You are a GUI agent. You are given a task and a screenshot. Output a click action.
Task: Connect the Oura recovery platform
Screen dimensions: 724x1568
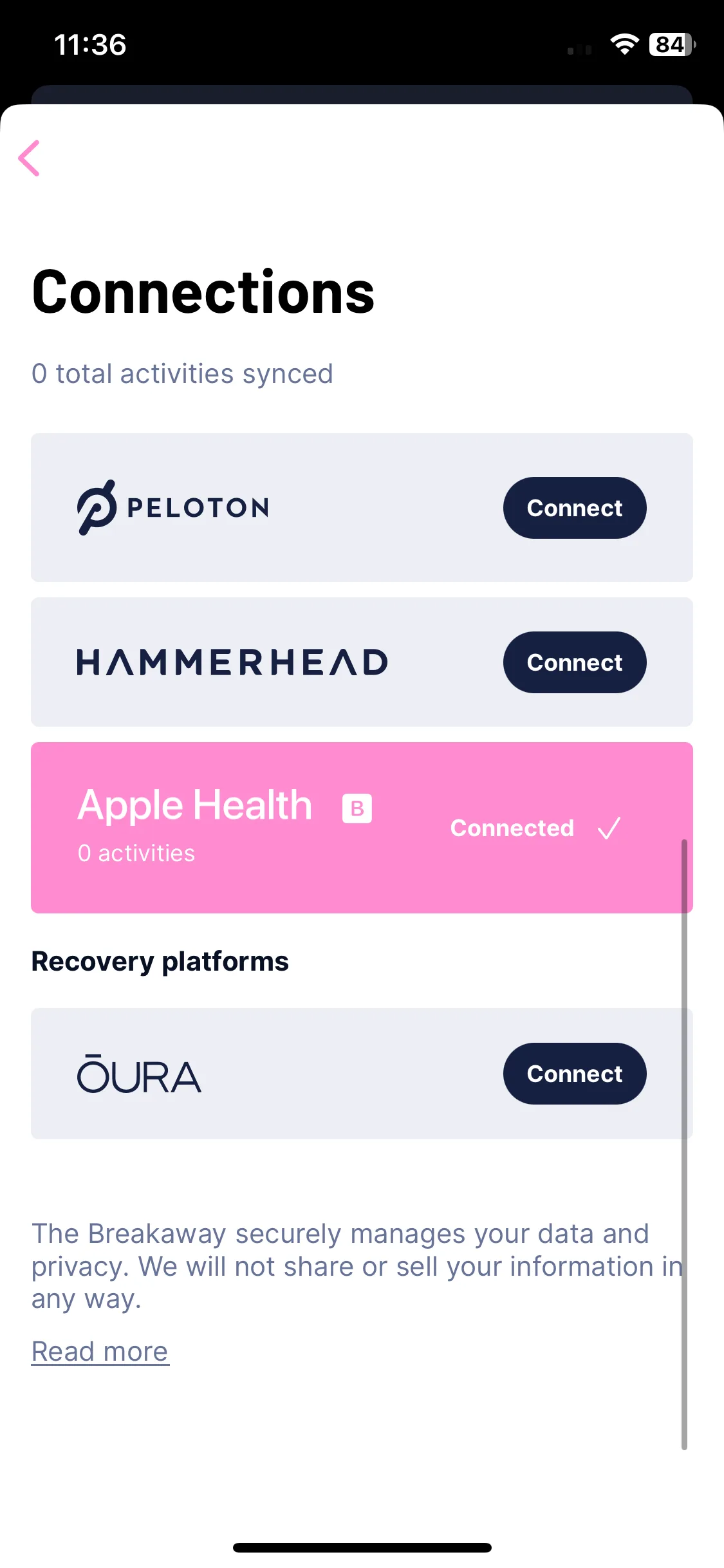(574, 1074)
